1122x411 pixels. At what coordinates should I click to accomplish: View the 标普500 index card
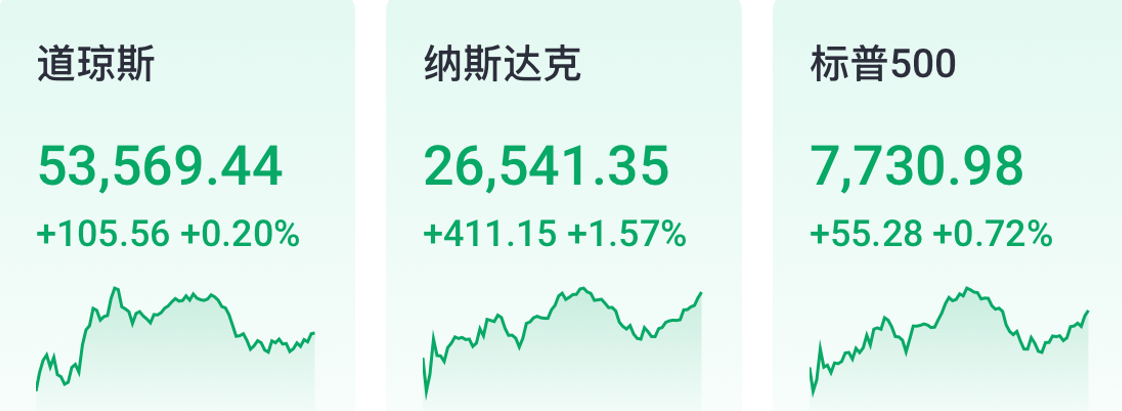coord(947,206)
